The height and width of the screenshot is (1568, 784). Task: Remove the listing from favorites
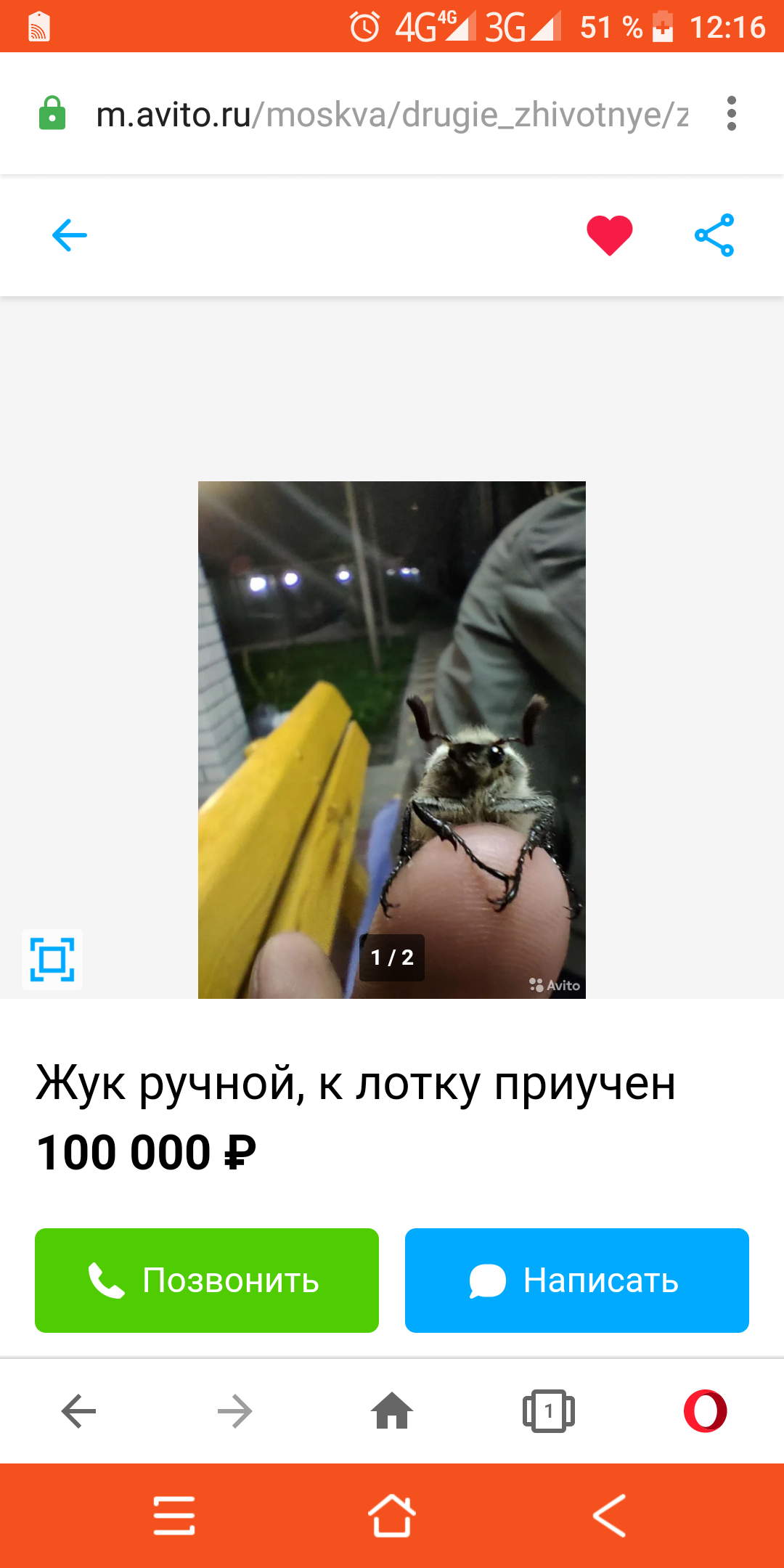[609, 235]
